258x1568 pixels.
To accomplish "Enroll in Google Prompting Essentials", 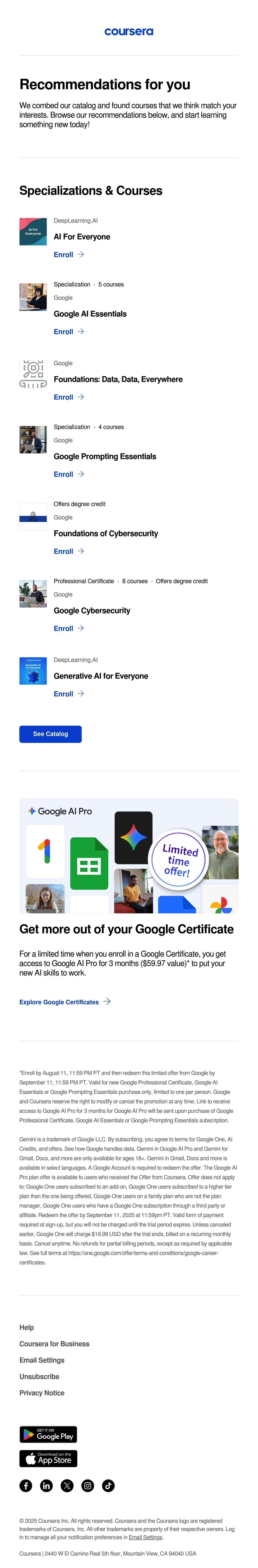I will point(69,474).
